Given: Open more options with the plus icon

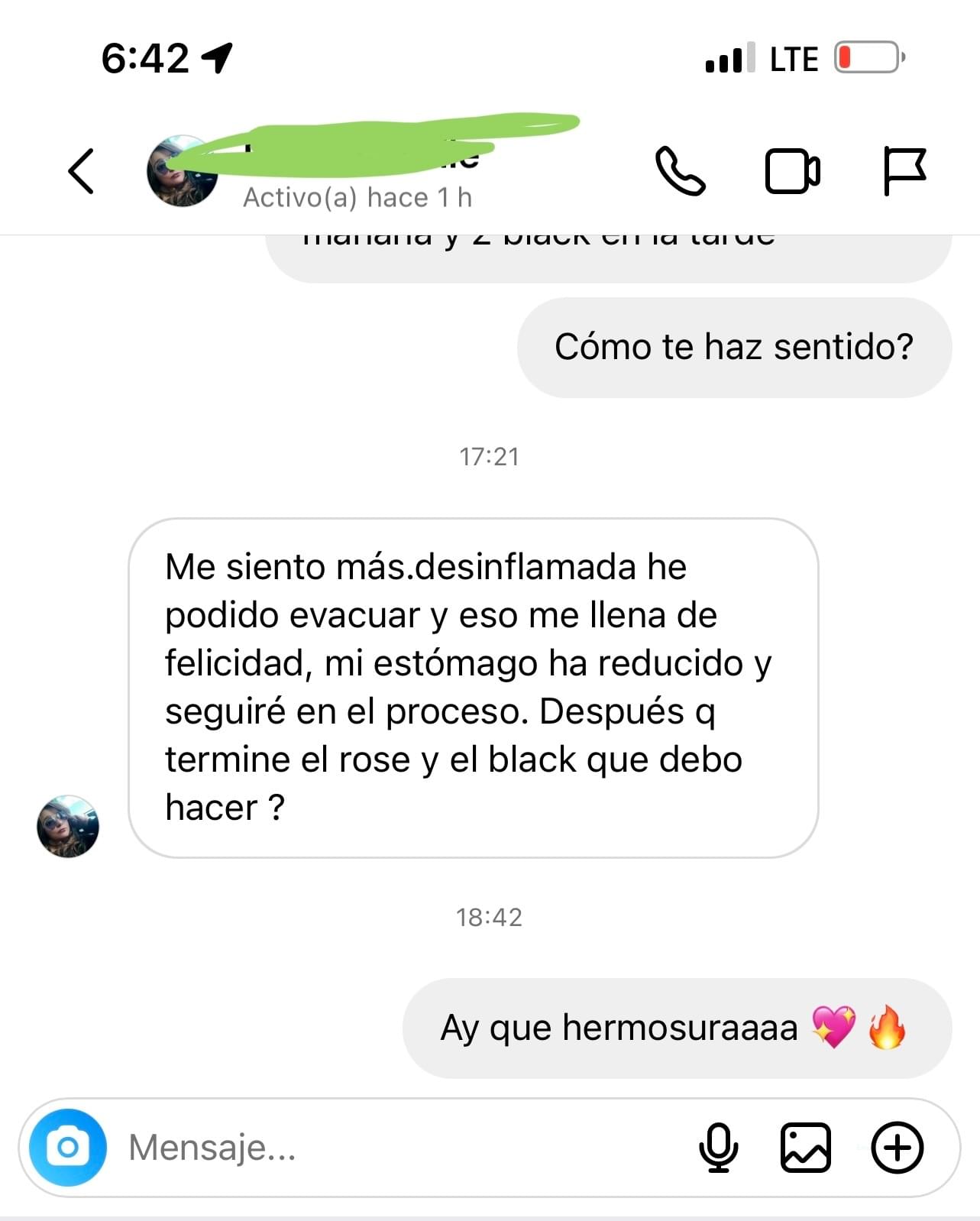Looking at the screenshot, I should click(x=898, y=1147).
